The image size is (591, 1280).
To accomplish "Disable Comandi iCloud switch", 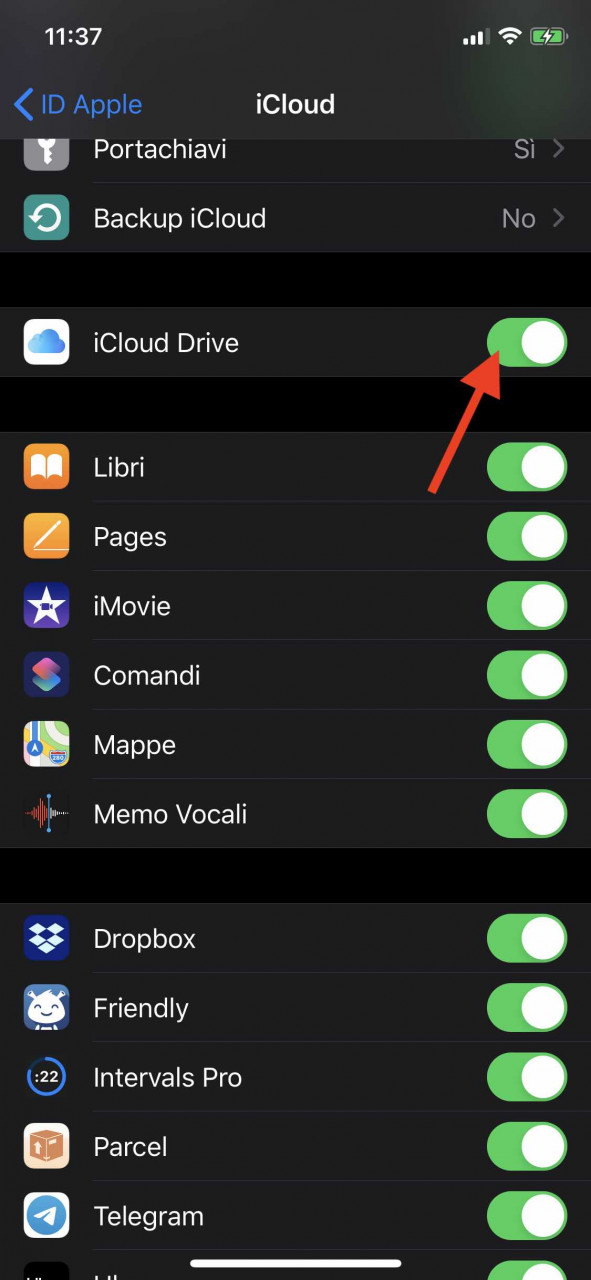I will point(527,675).
